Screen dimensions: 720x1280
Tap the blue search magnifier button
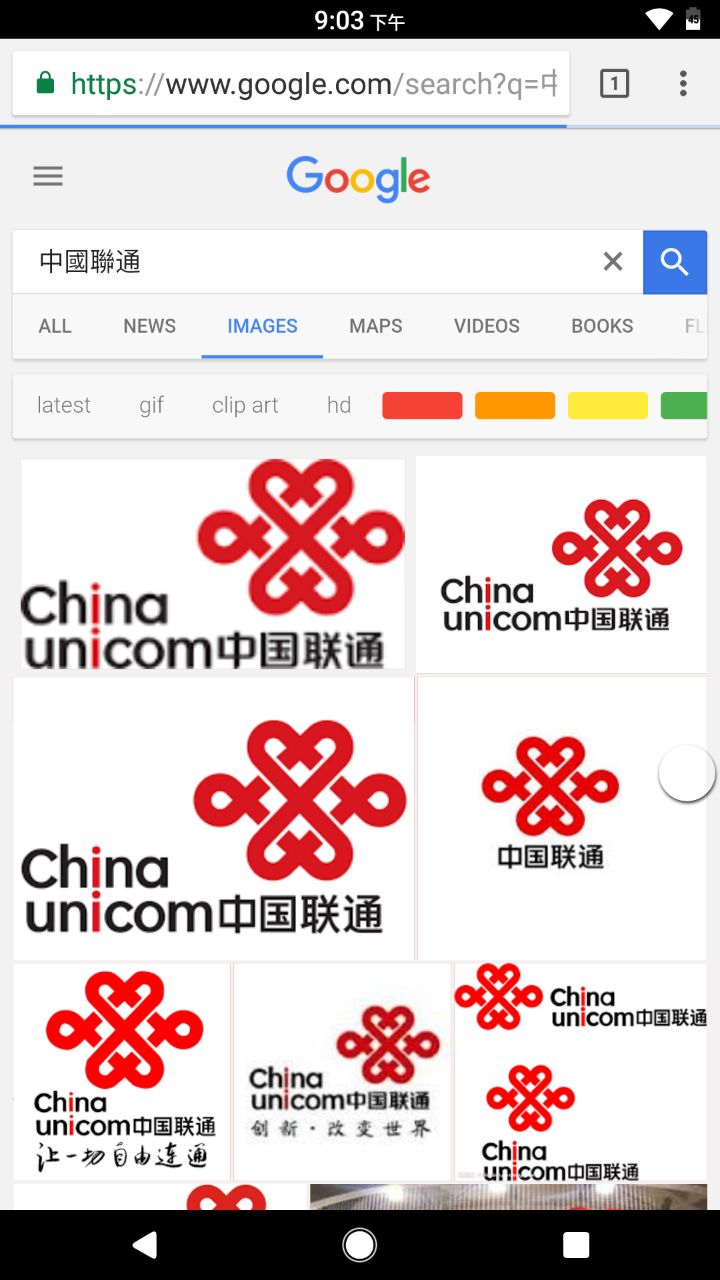(675, 262)
